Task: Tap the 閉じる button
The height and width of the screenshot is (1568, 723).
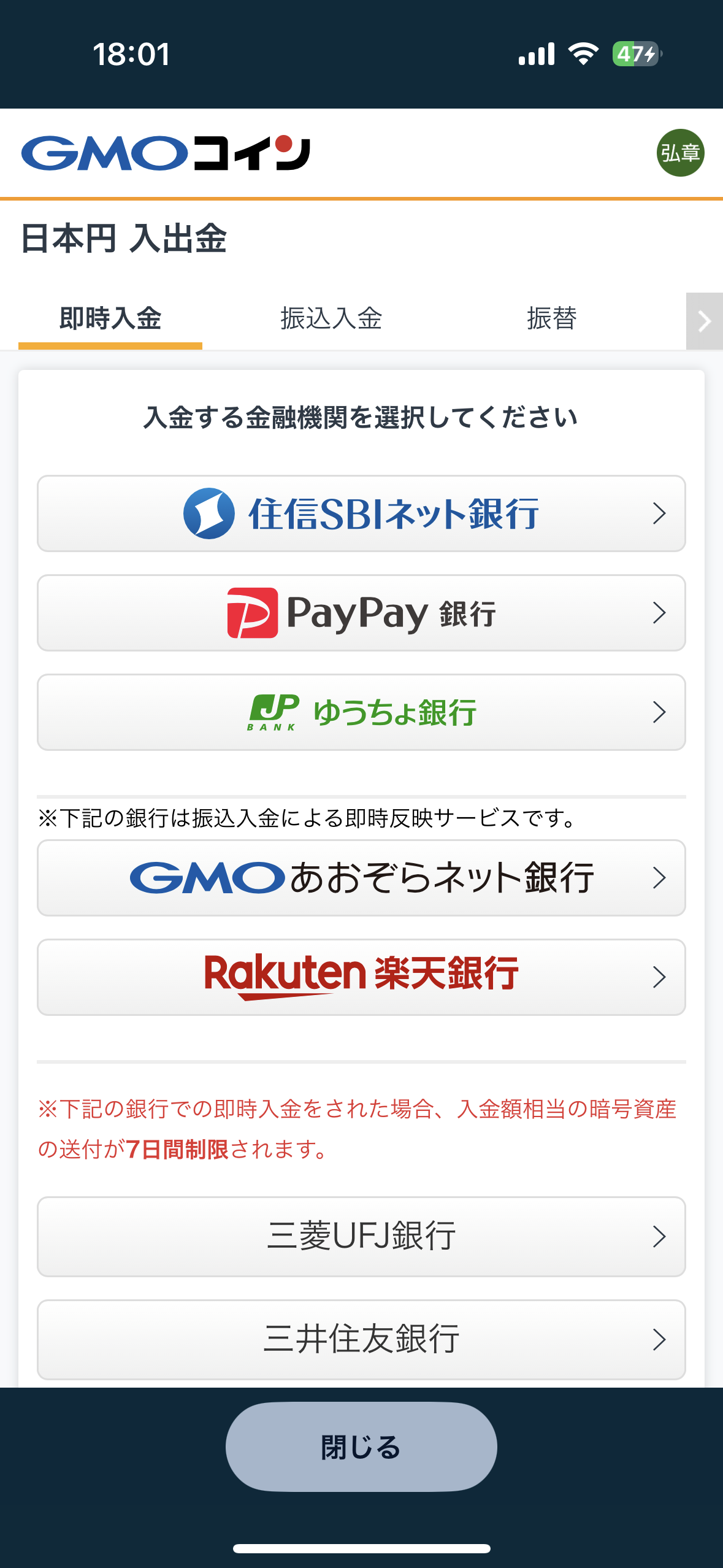Action: [x=361, y=1447]
